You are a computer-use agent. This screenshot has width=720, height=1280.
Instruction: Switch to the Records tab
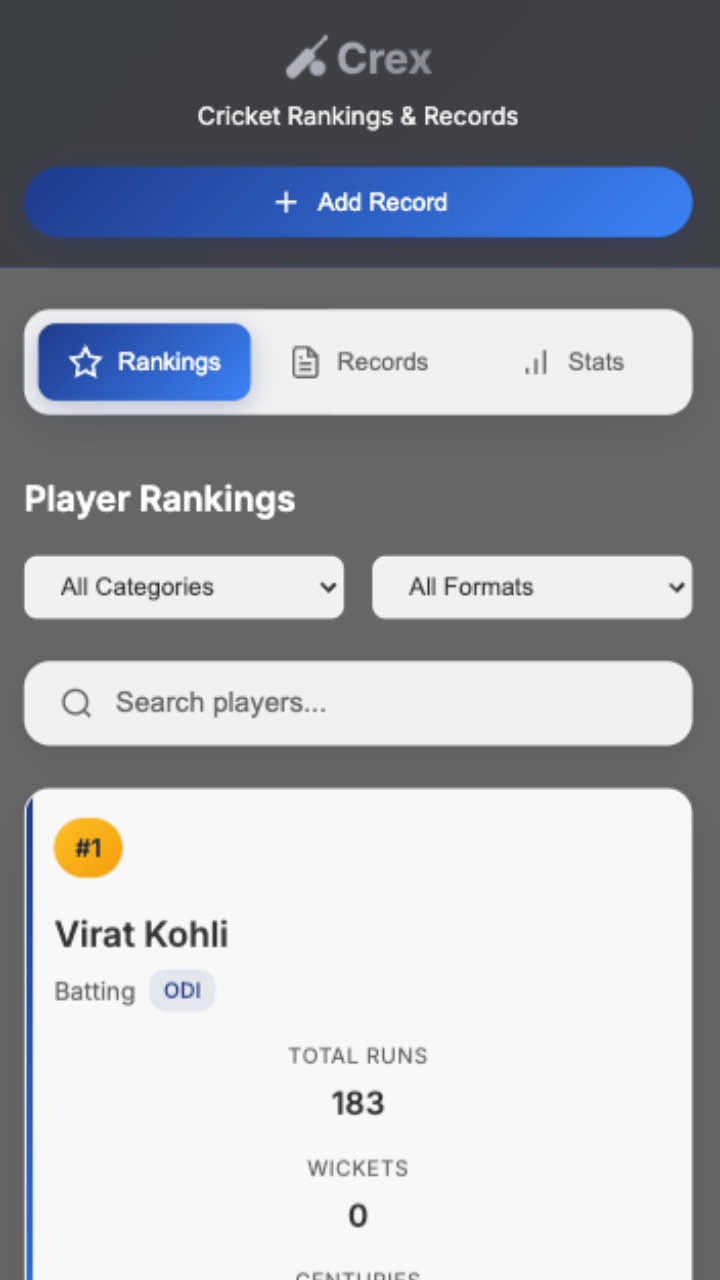(x=359, y=362)
